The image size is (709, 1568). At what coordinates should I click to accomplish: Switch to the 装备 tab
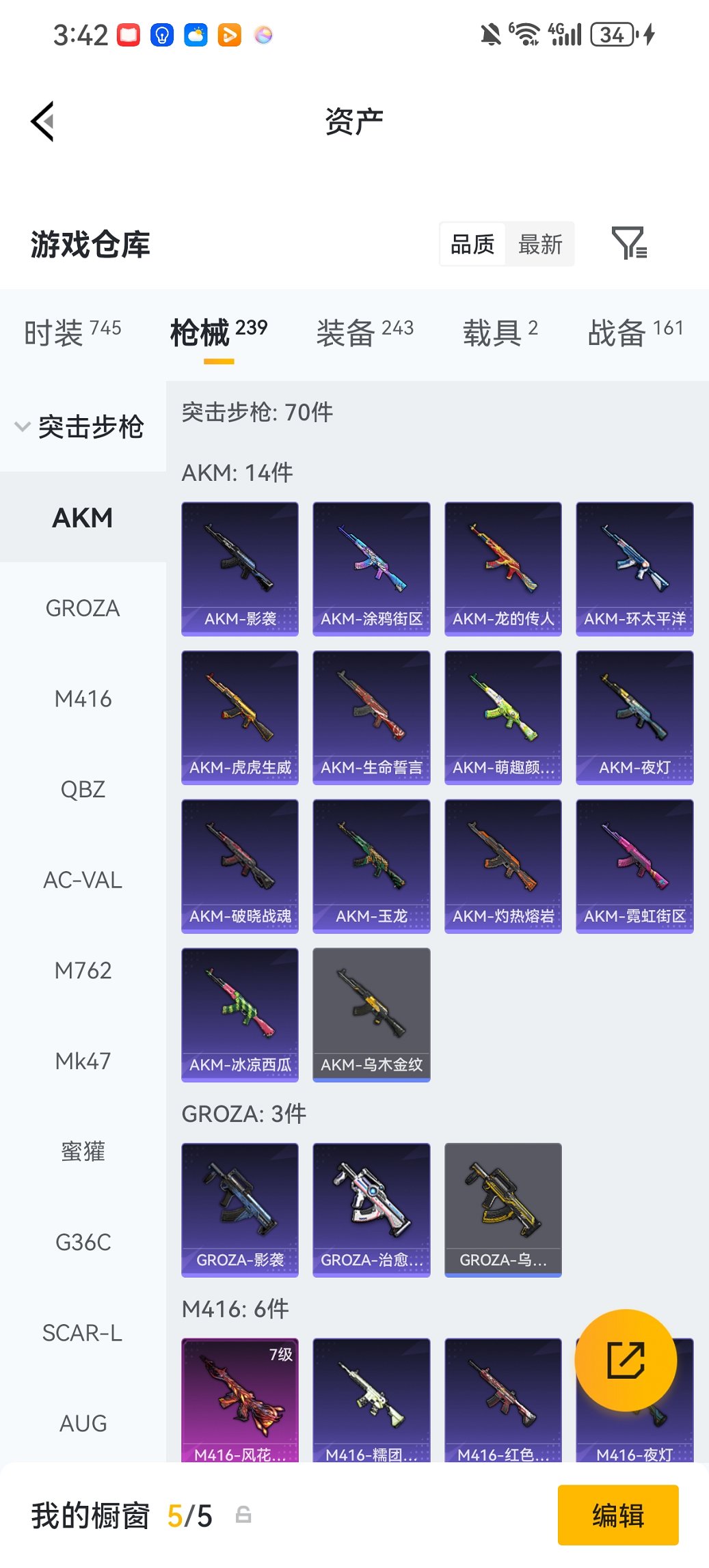(364, 333)
